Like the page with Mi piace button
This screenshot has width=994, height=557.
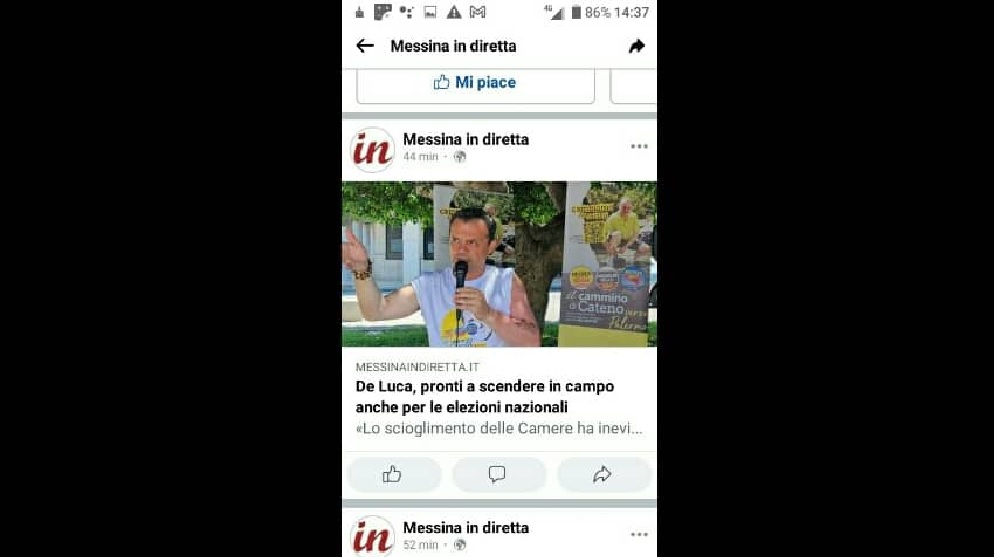click(x=476, y=83)
